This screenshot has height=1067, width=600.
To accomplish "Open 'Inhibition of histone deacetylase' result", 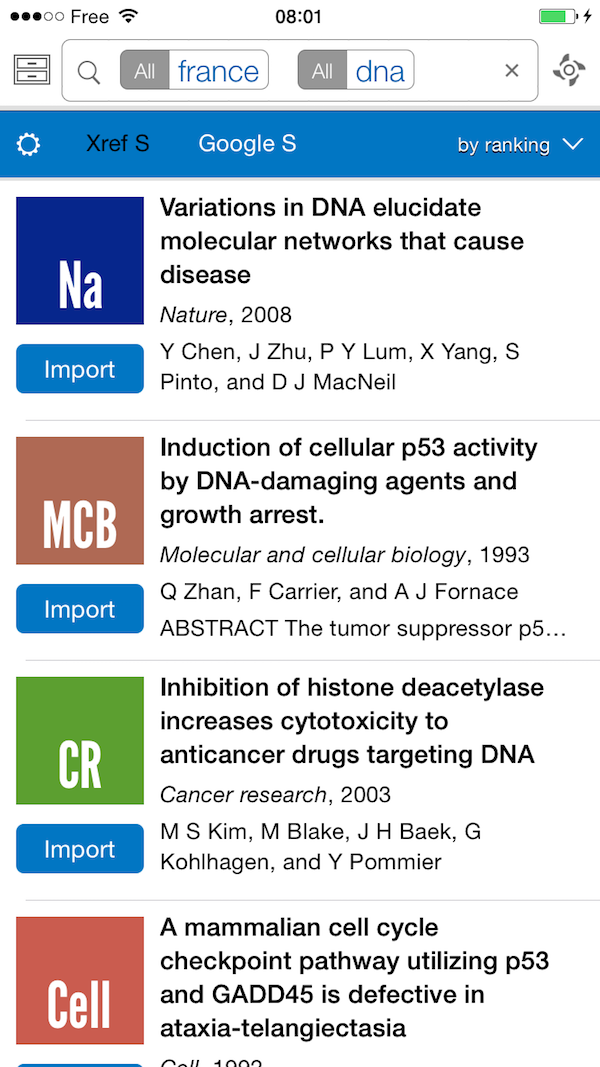I will point(352,721).
